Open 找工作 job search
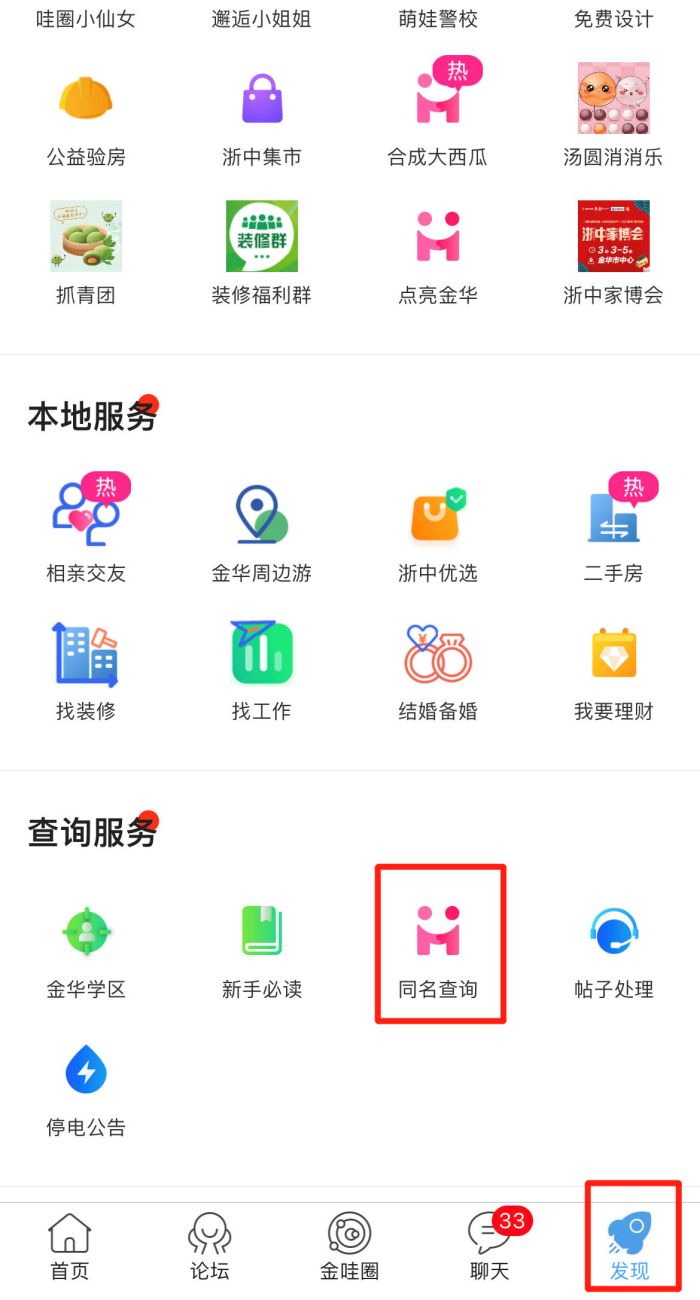 (262, 668)
